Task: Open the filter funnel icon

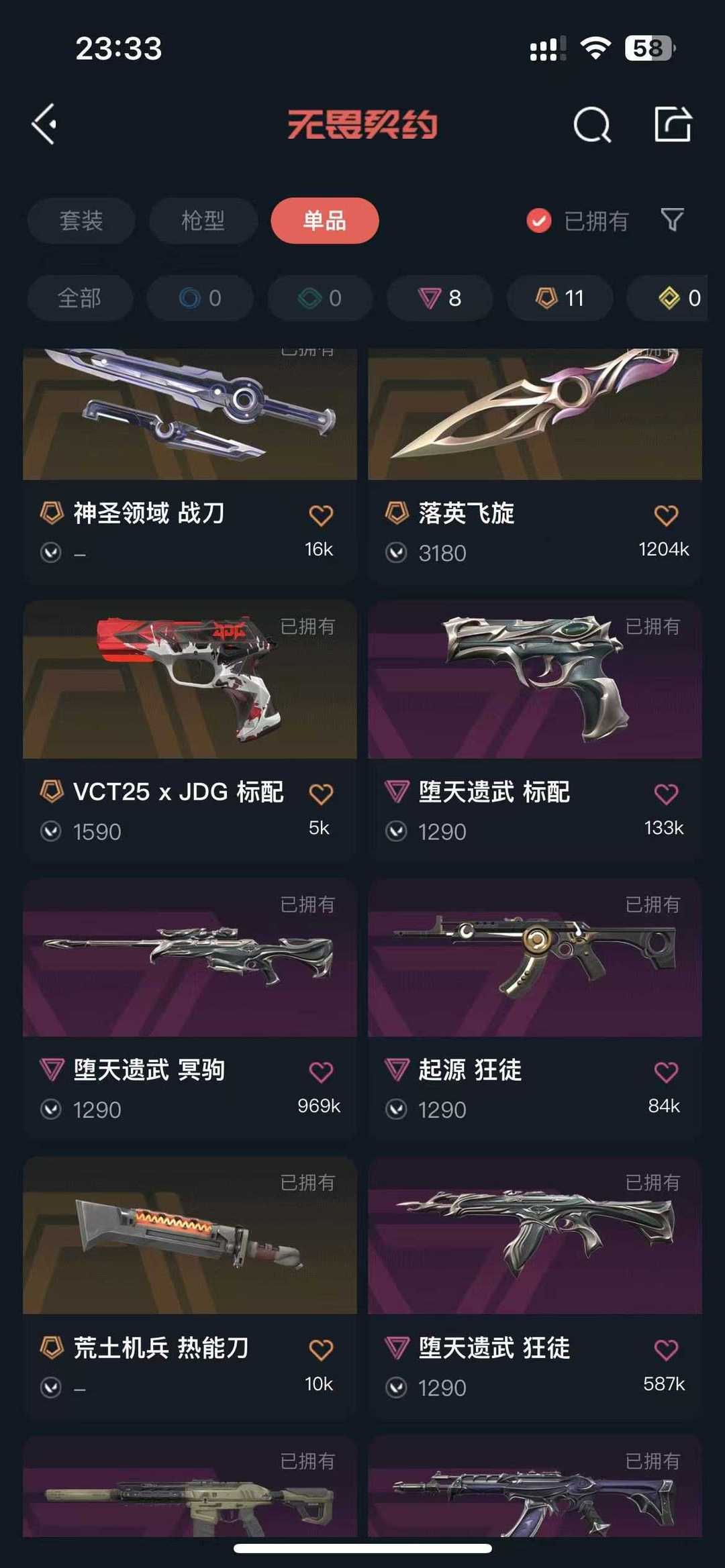Action: 672,220
